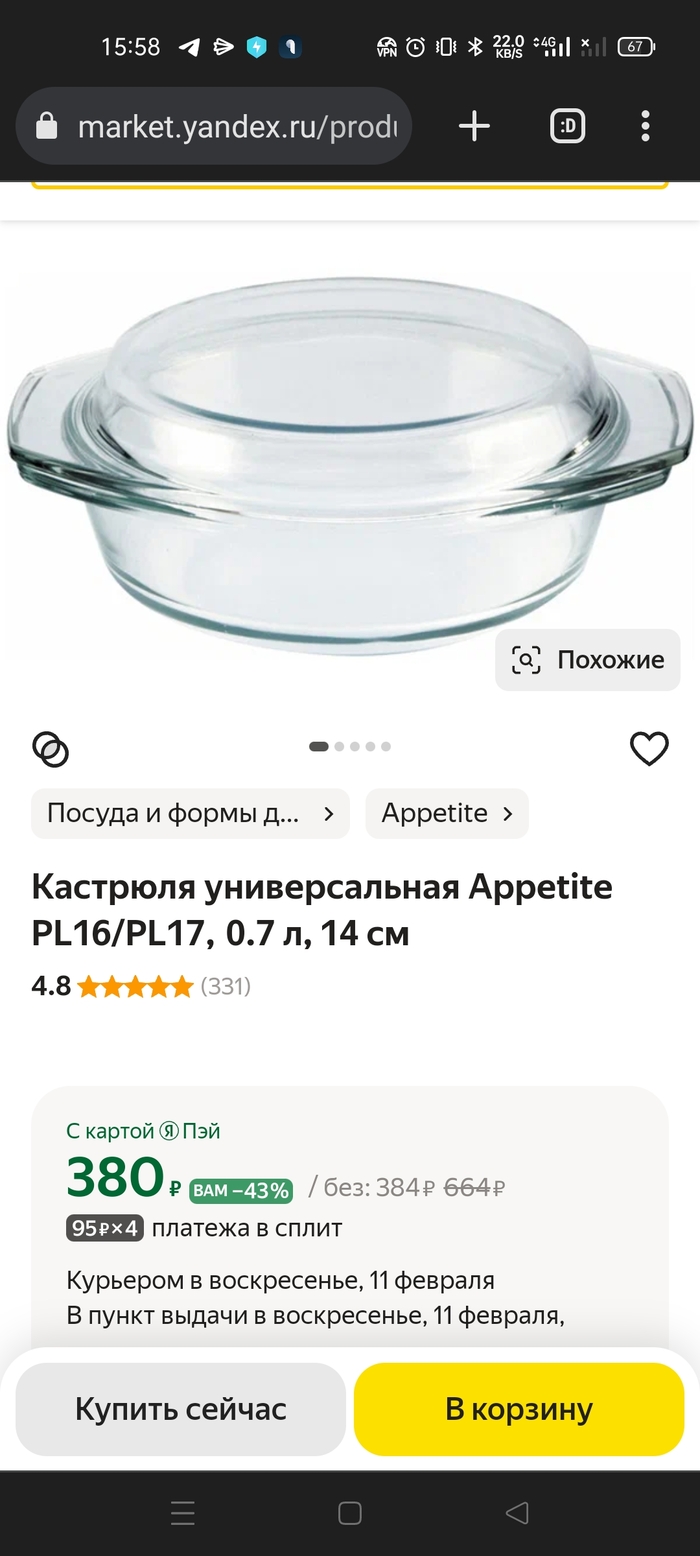Add item to cart with В корзину
Image resolution: width=700 pixels, height=1556 pixels.
pyautogui.click(x=518, y=1410)
